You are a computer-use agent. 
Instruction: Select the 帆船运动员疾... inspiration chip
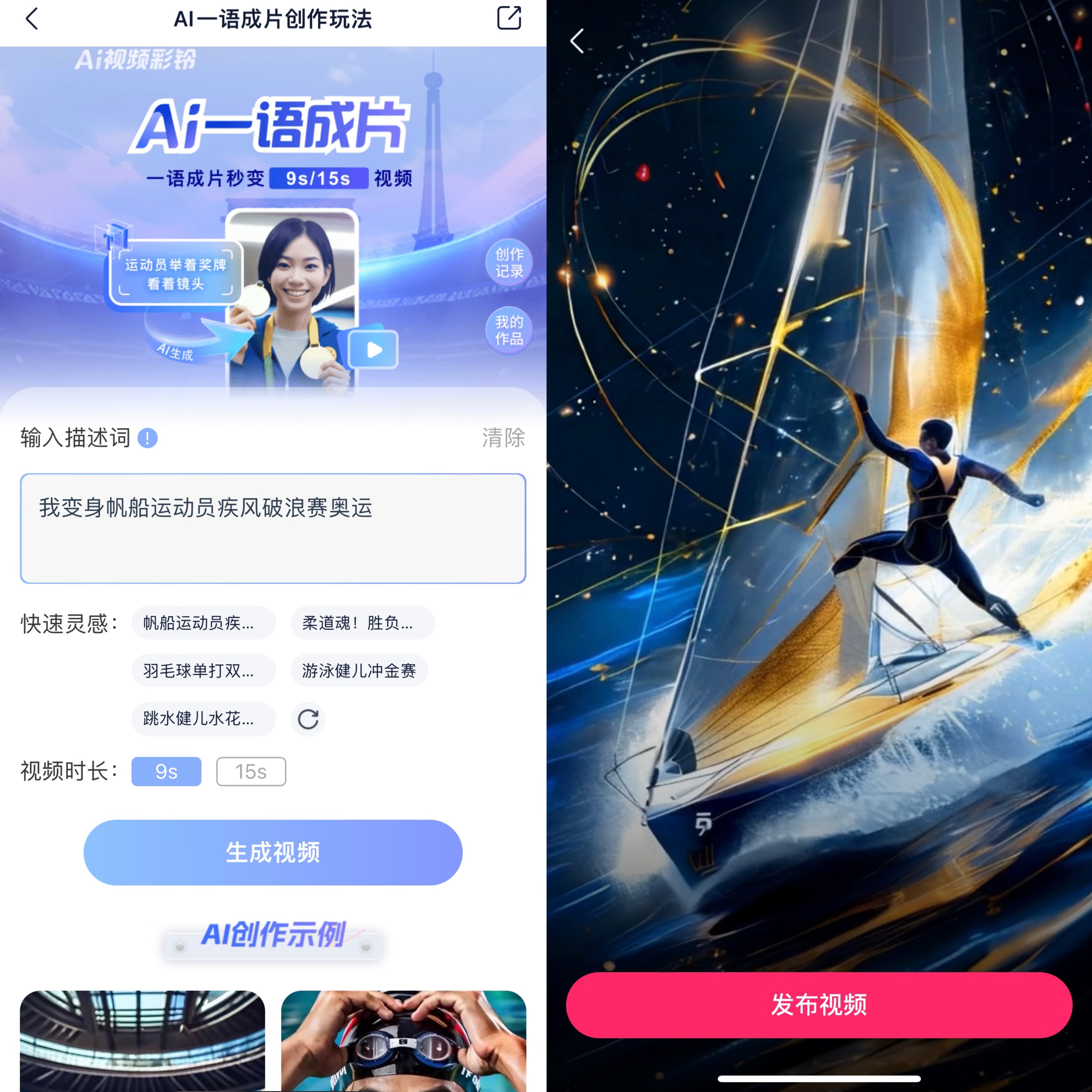[x=203, y=623]
